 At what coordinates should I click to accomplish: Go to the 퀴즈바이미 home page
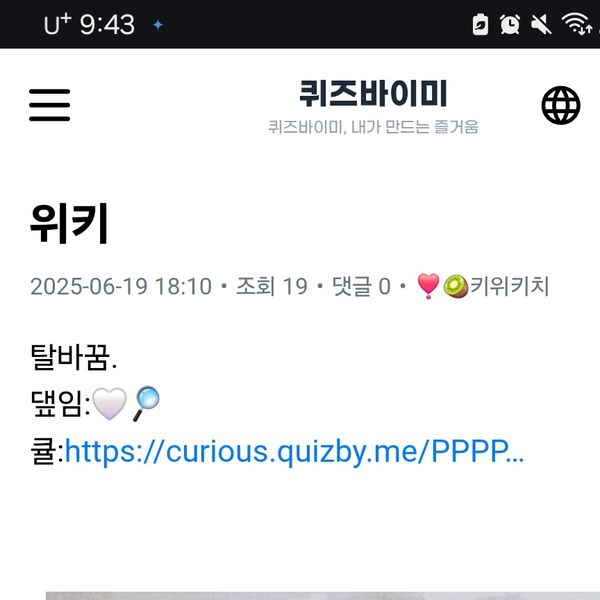click(x=373, y=95)
